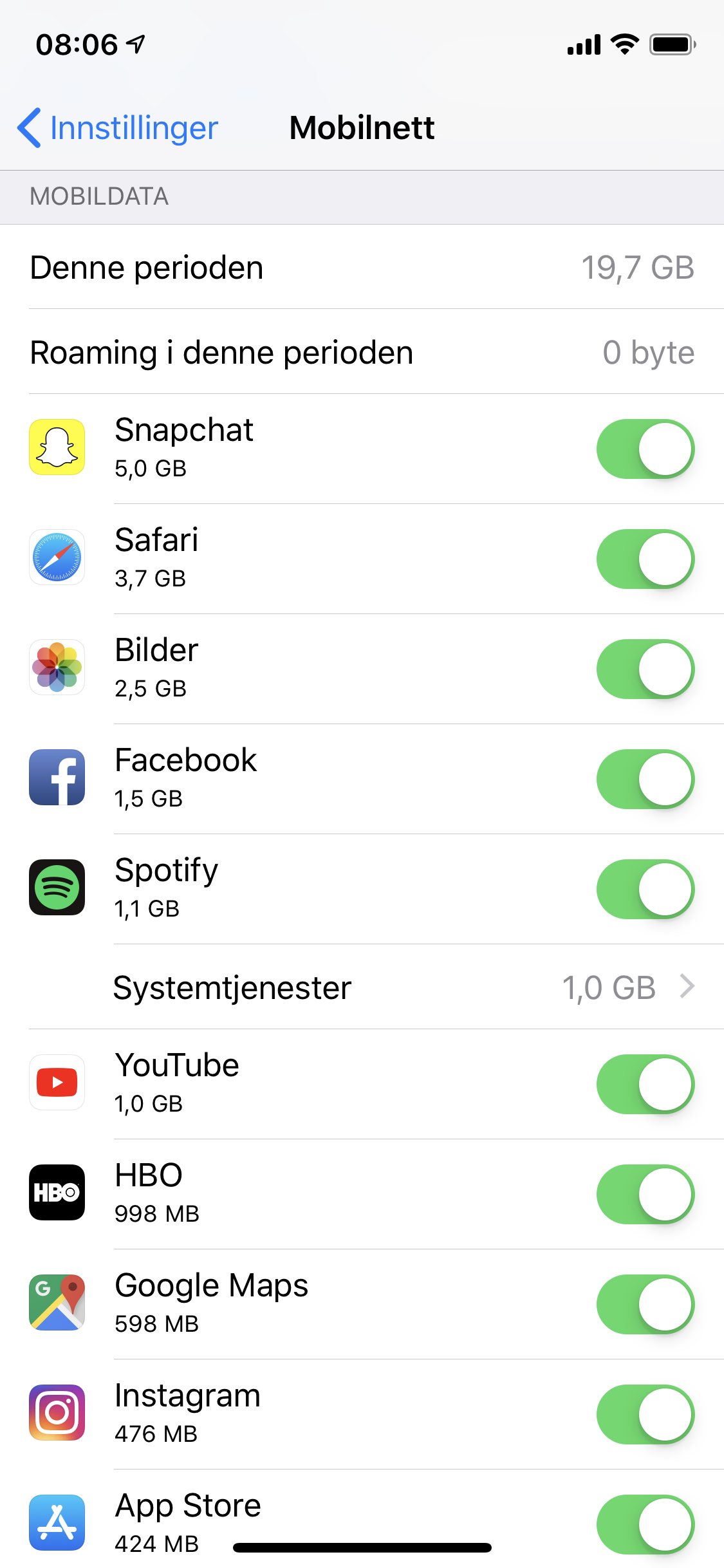Disable Spotify mobile data toggle
724x1568 pixels.
pos(645,889)
